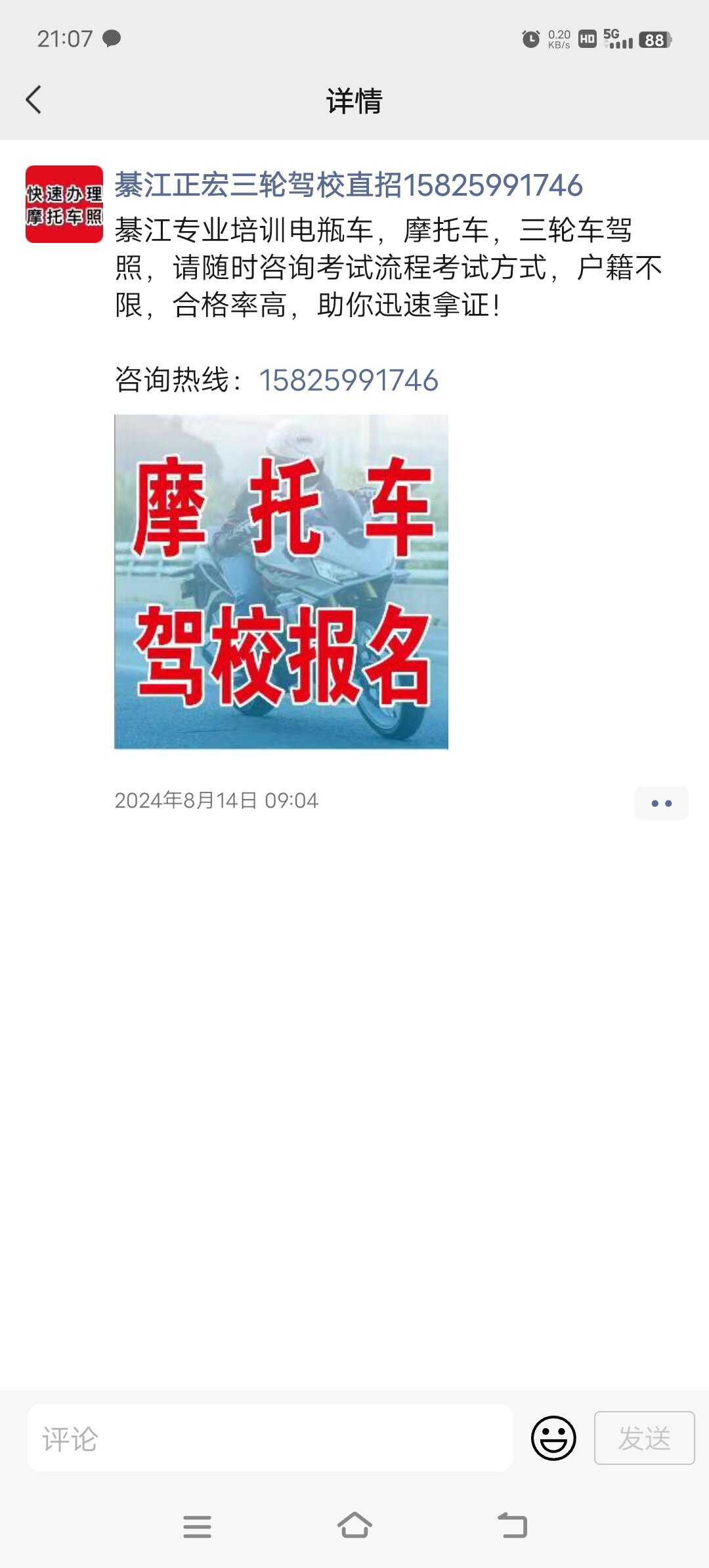Open profile name 綦江正宏三轮驾校直招15825991746
This screenshot has width=709, height=1568.
pyautogui.click(x=349, y=185)
